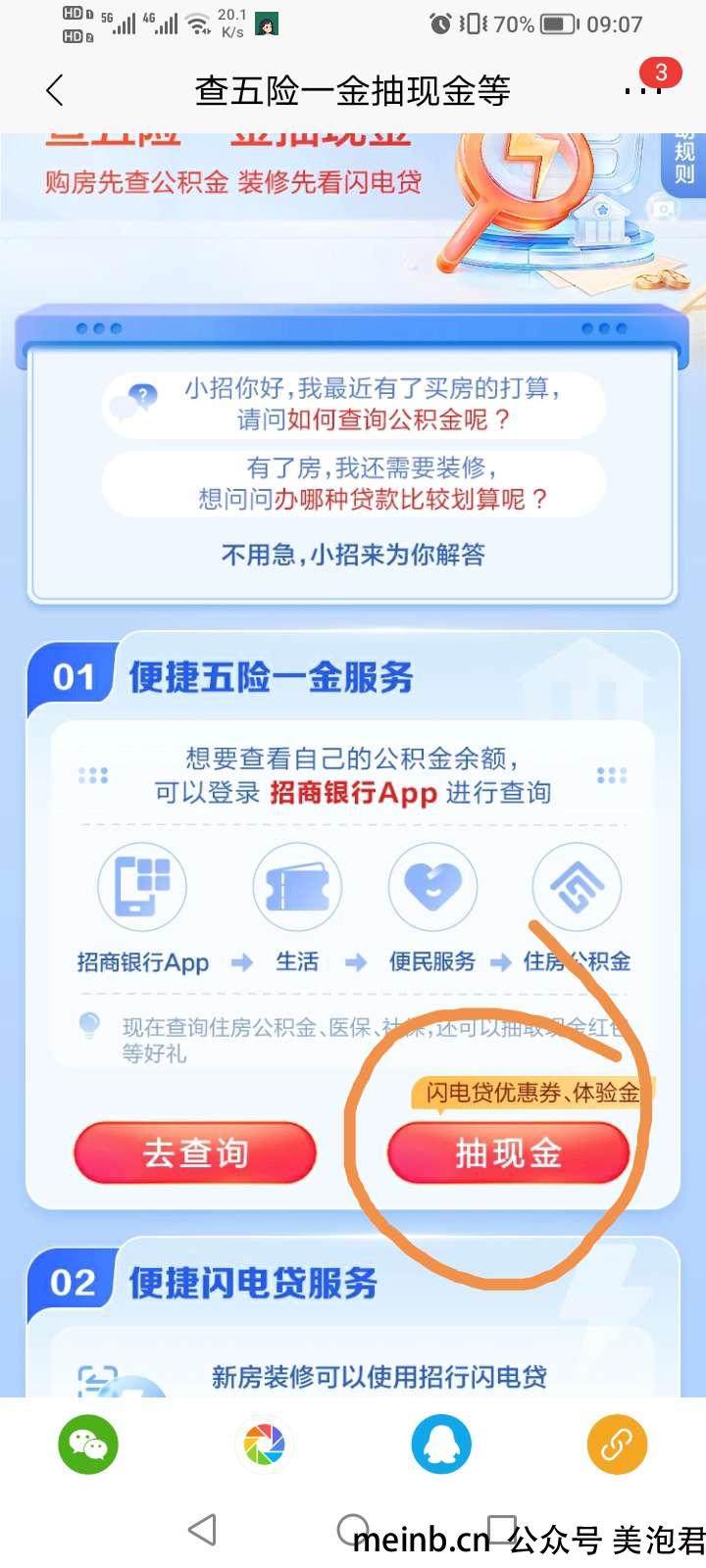Viewport: 706px width, 1568px height.
Task: Share via the green WeChat icon
Action: tap(88, 1445)
